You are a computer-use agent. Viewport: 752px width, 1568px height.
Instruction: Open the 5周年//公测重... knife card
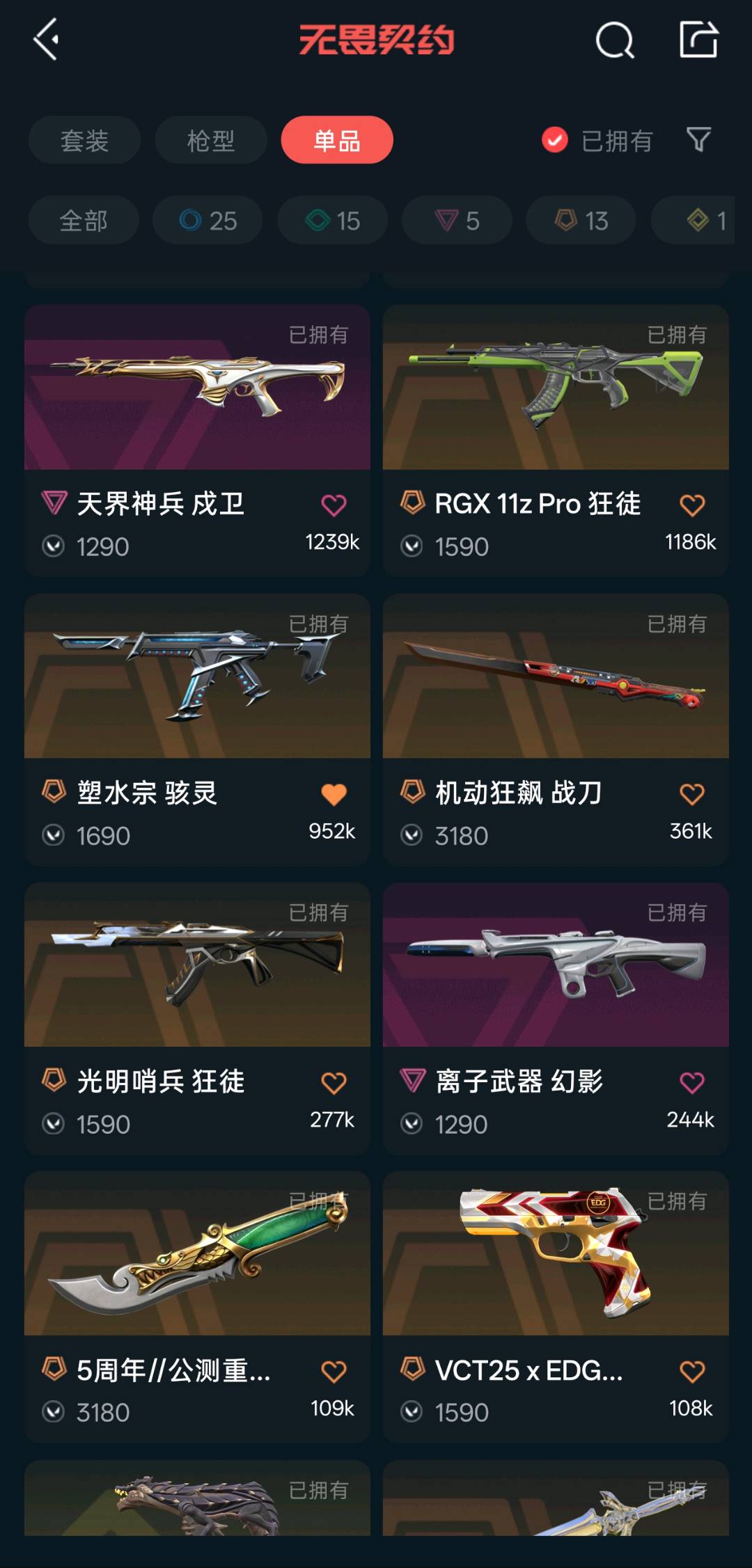(x=197, y=1307)
